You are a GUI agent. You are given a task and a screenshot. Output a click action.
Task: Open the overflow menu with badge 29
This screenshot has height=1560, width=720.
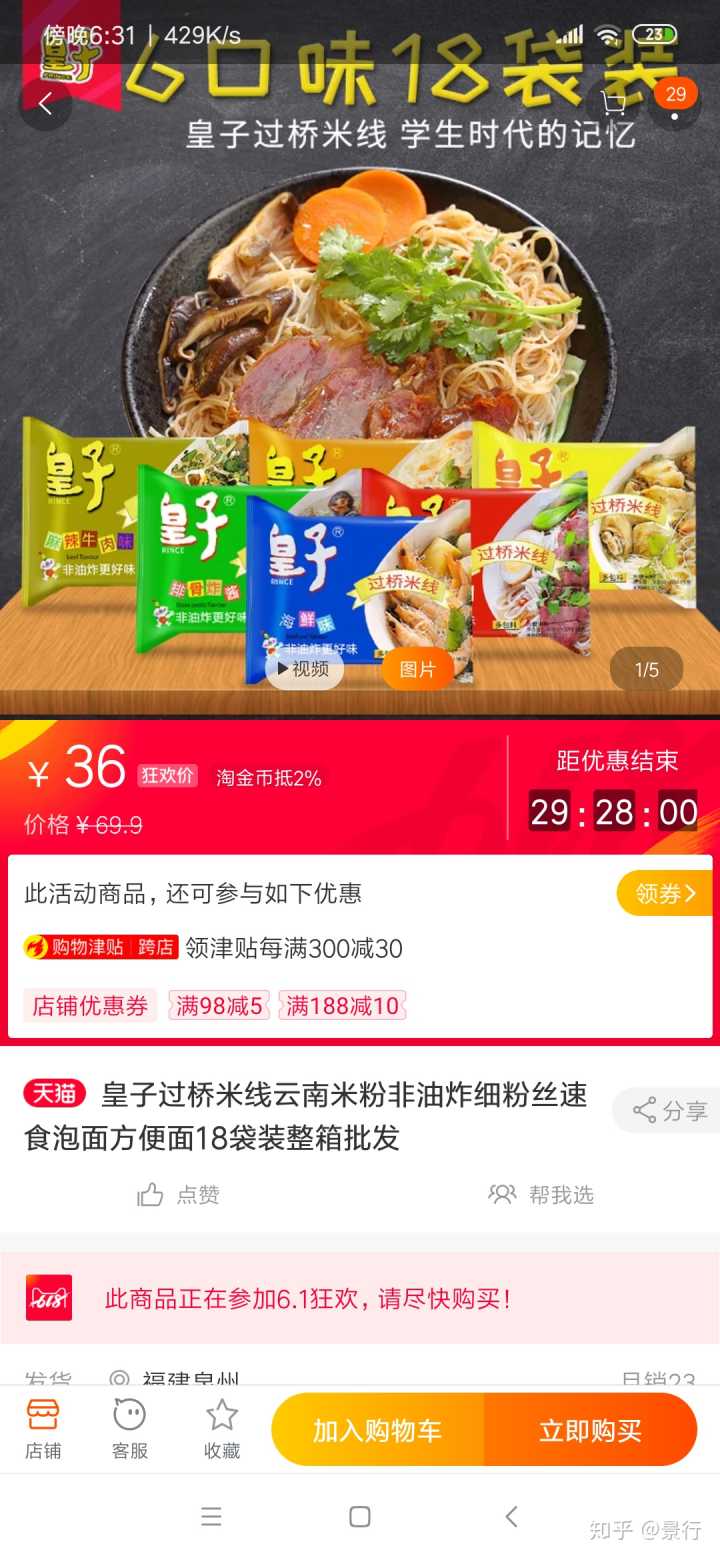point(675,103)
